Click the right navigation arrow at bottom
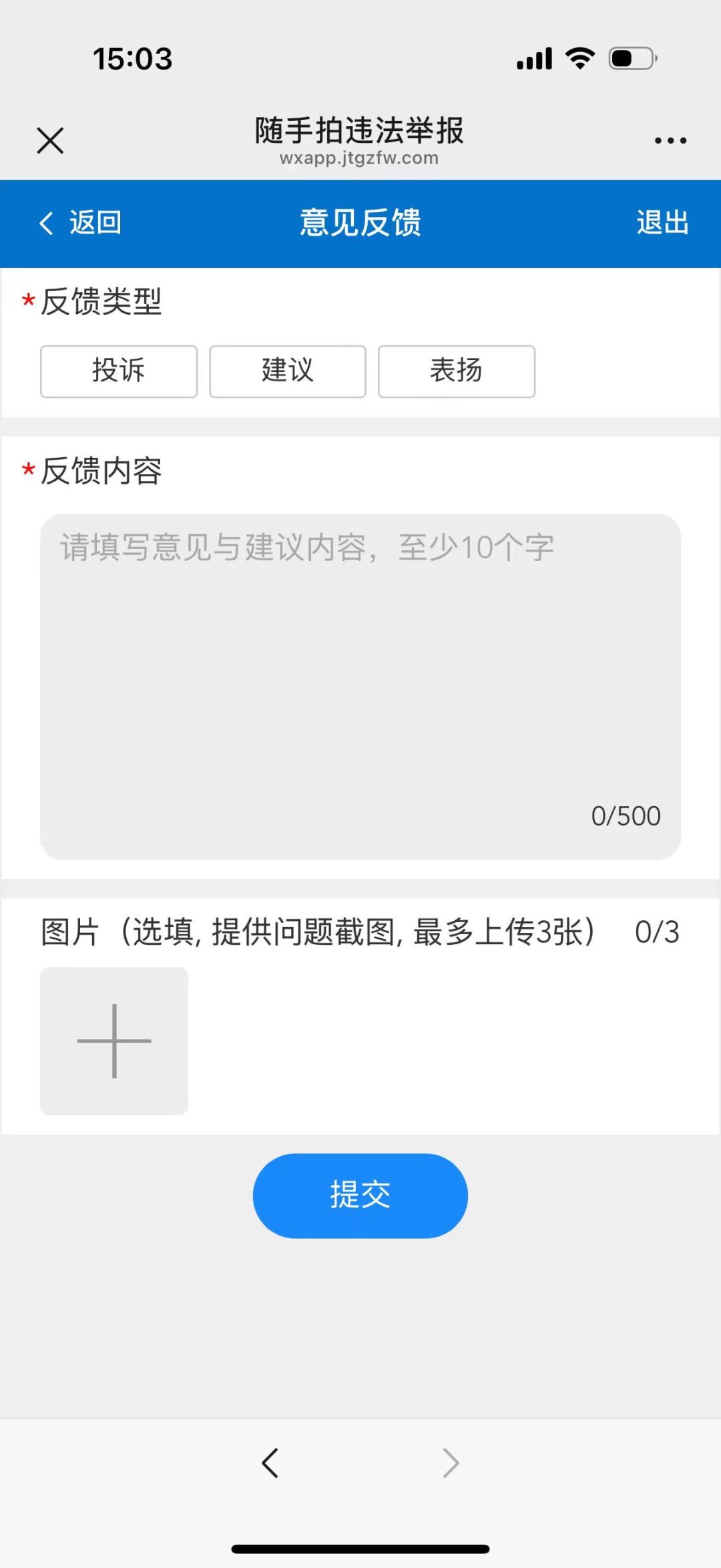This screenshot has height=1568, width=721. [x=450, y=1462]
